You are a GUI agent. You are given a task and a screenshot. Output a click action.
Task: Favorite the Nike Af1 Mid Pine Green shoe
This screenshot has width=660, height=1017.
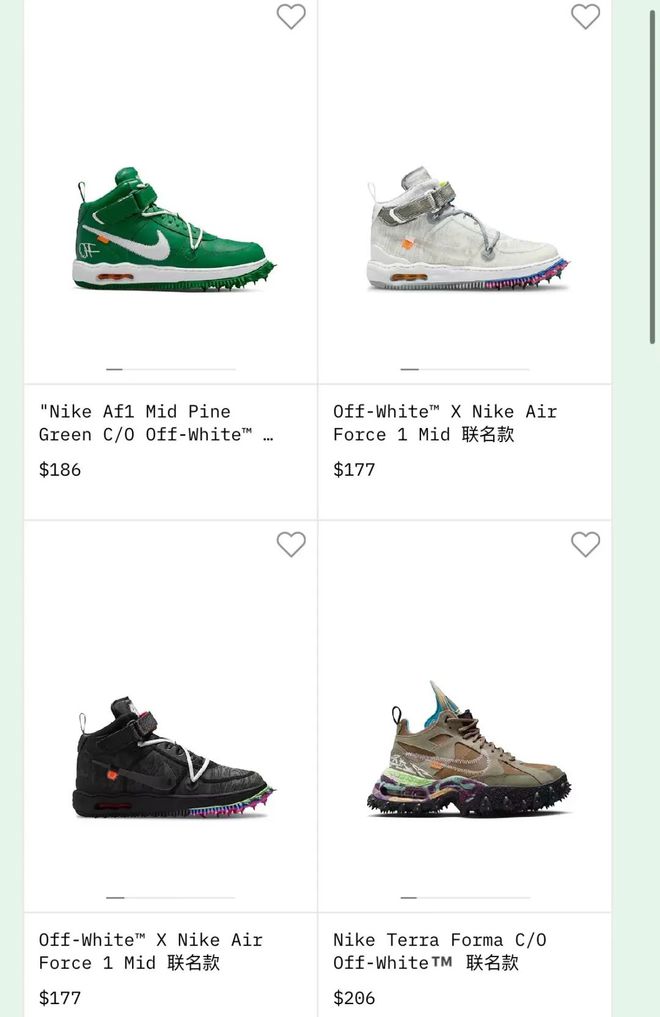[x=291, y=17]
